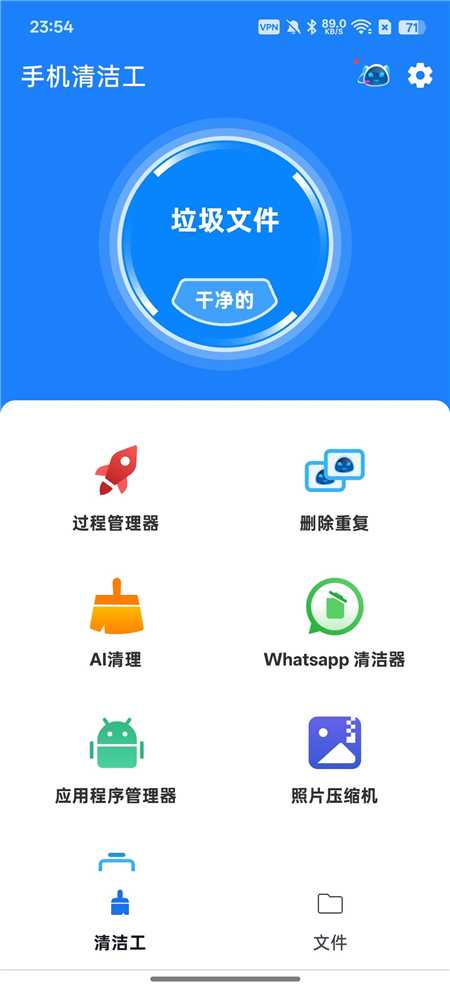Open 过程管理器
Image resolution: width=450 pixels, height=990 pixels.
click(115, 488)
